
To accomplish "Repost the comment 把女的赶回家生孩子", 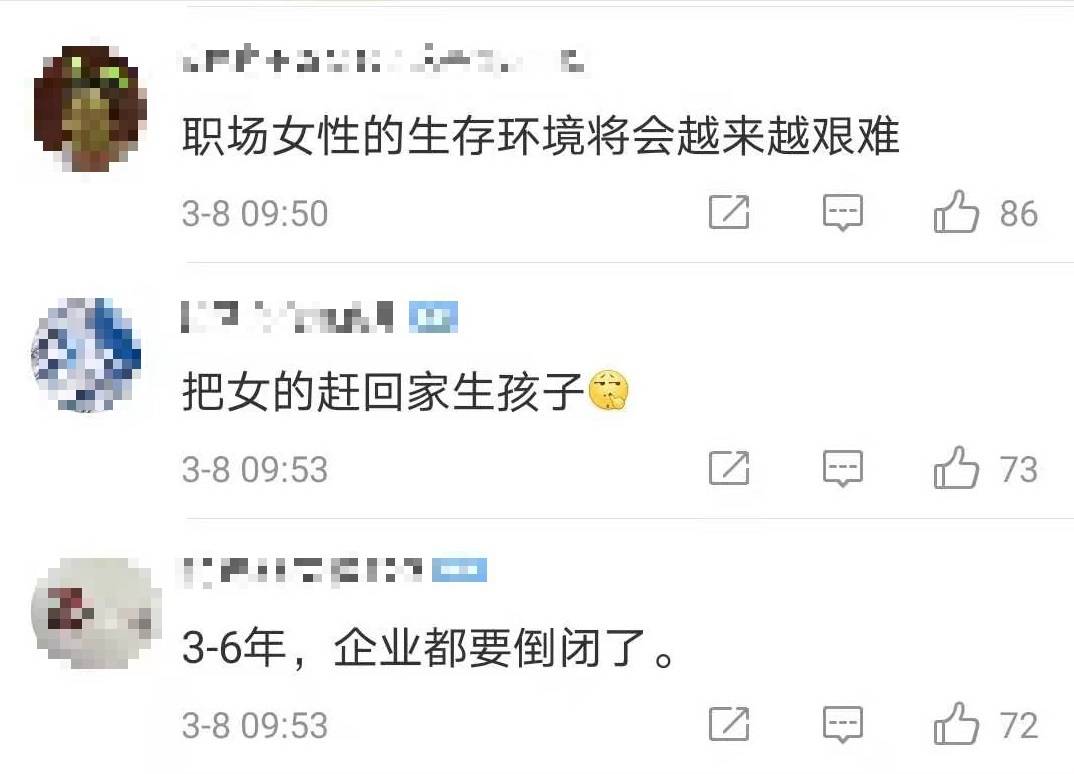I will pyautogui.click(x=729, y=468).
